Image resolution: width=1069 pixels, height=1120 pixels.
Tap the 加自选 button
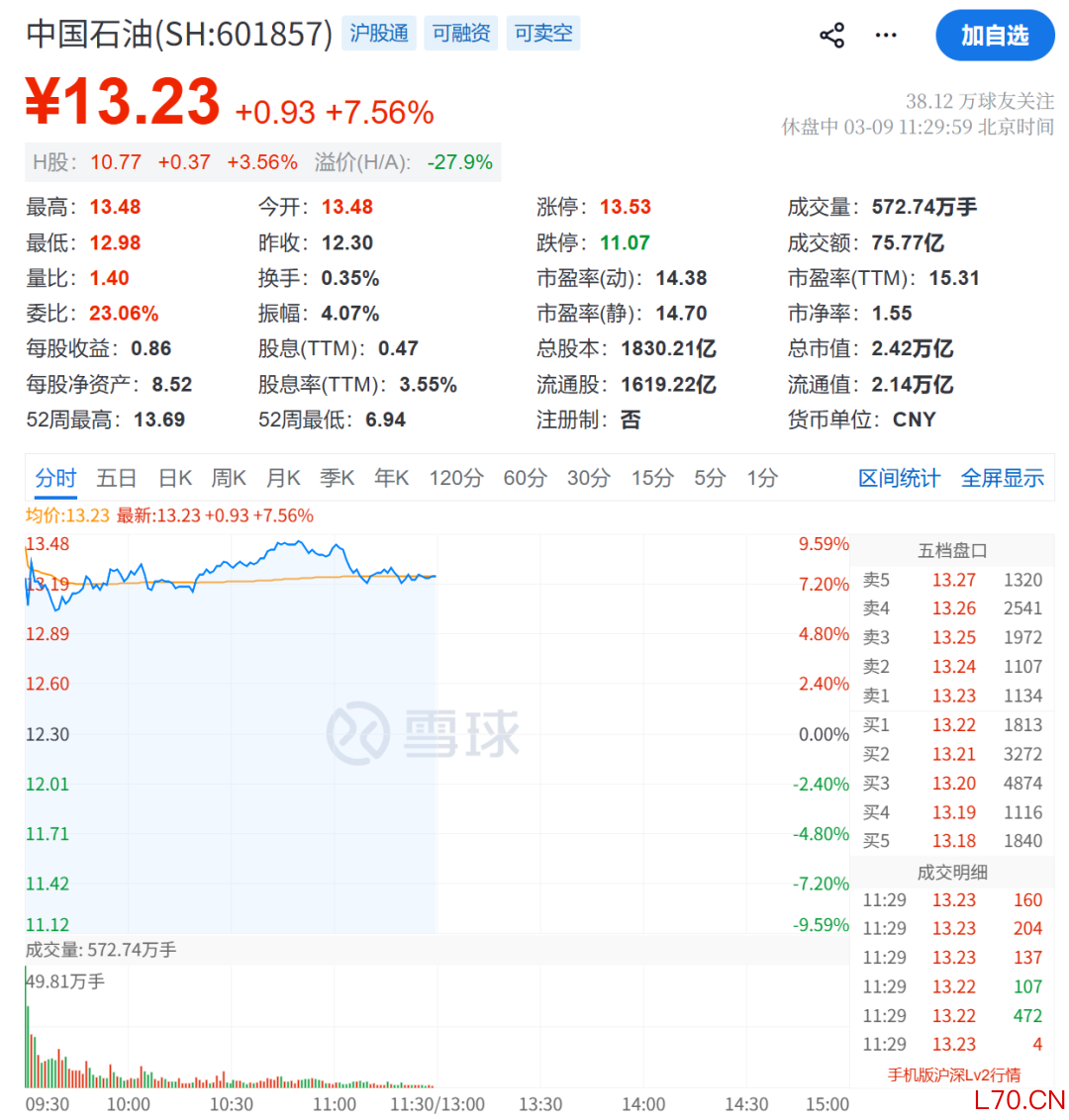click(995, 36)
